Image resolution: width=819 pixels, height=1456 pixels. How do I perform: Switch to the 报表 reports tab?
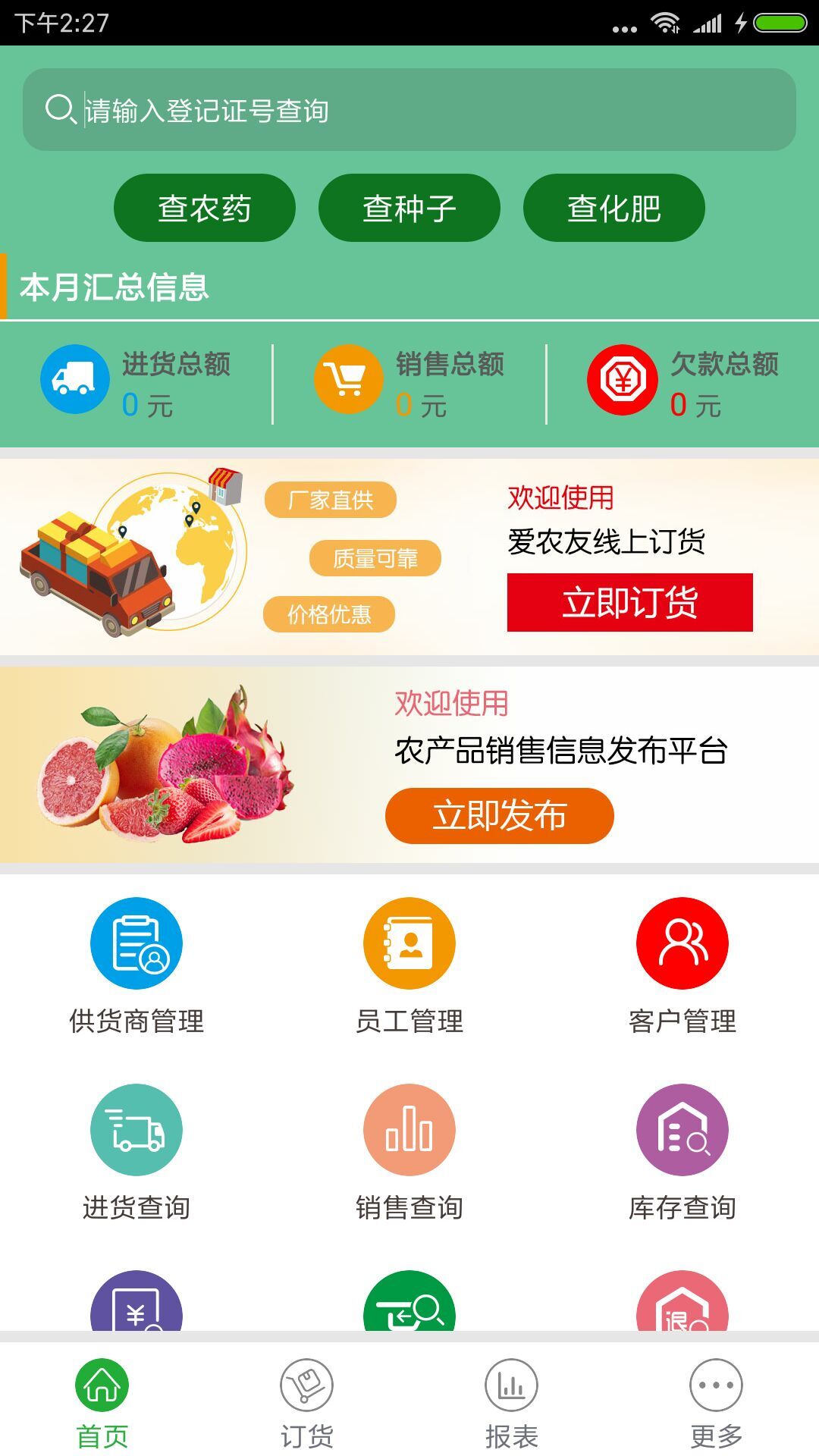[512, 1403]
